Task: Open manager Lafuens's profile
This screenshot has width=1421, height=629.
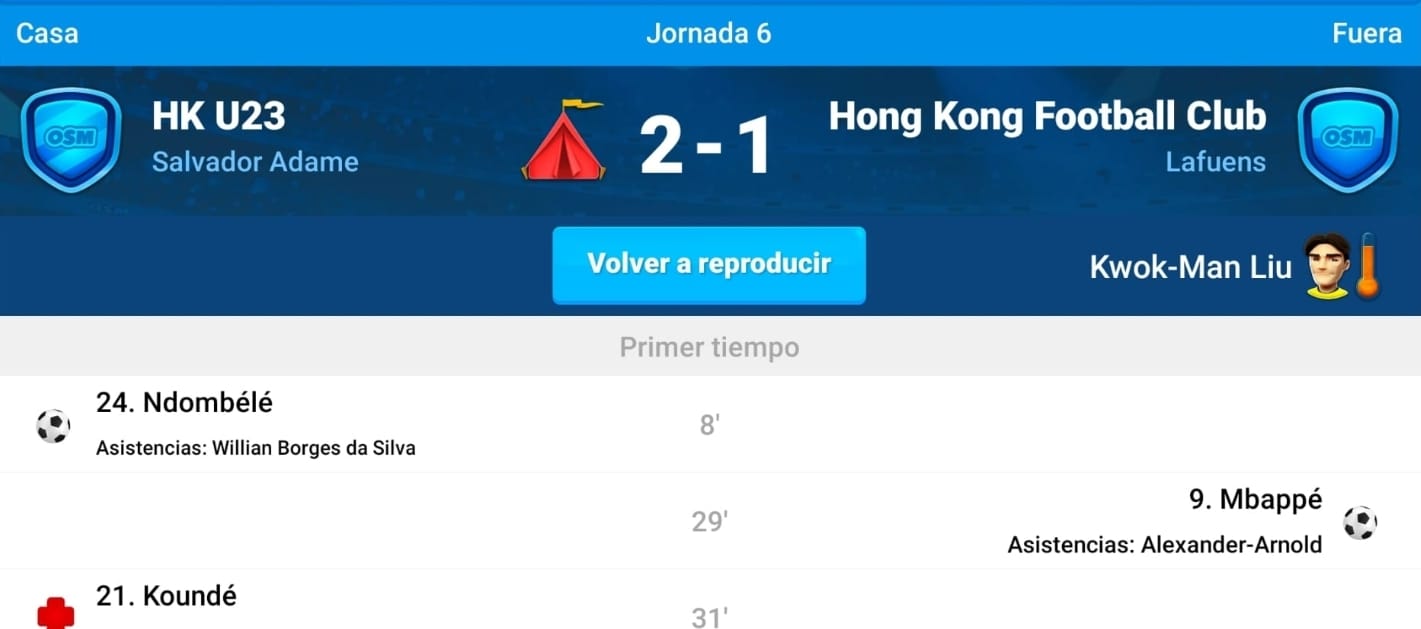Action: [1215, 162]
